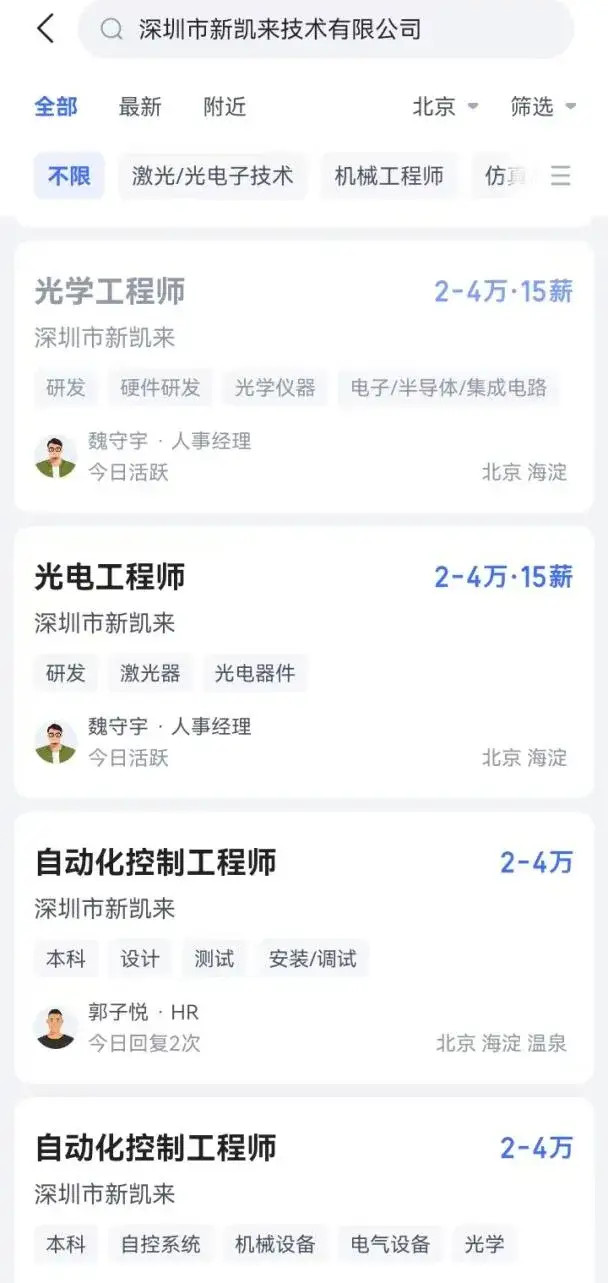
Task: Switch to the 全部 tab
Action: pyautogui.click(x=56, y=107)
